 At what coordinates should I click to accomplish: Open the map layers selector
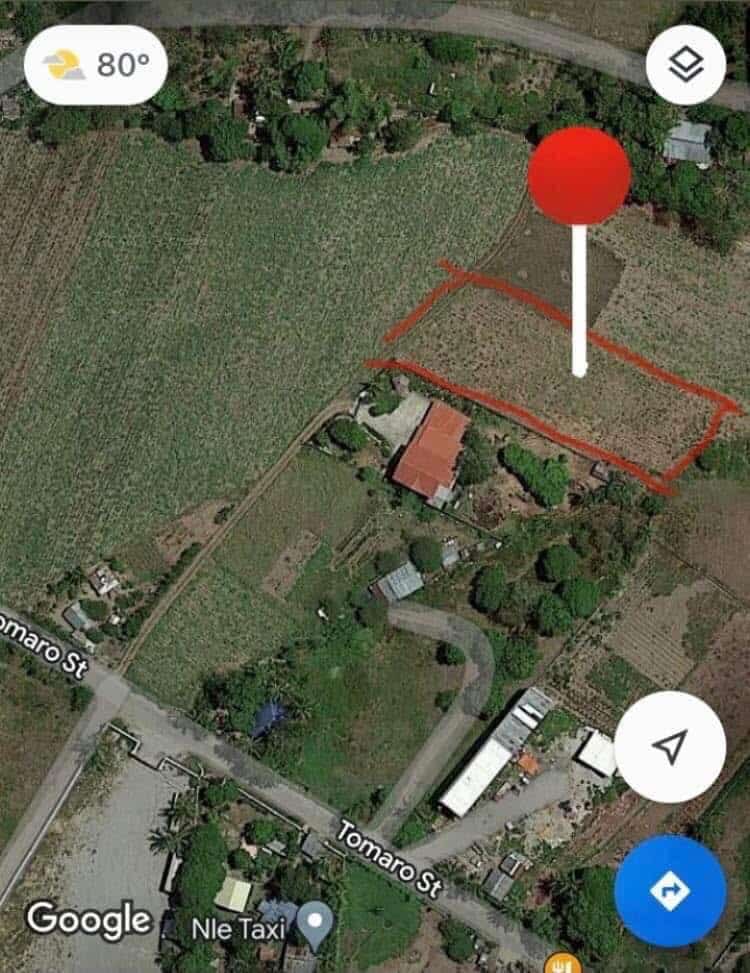(x=685, y=65)
